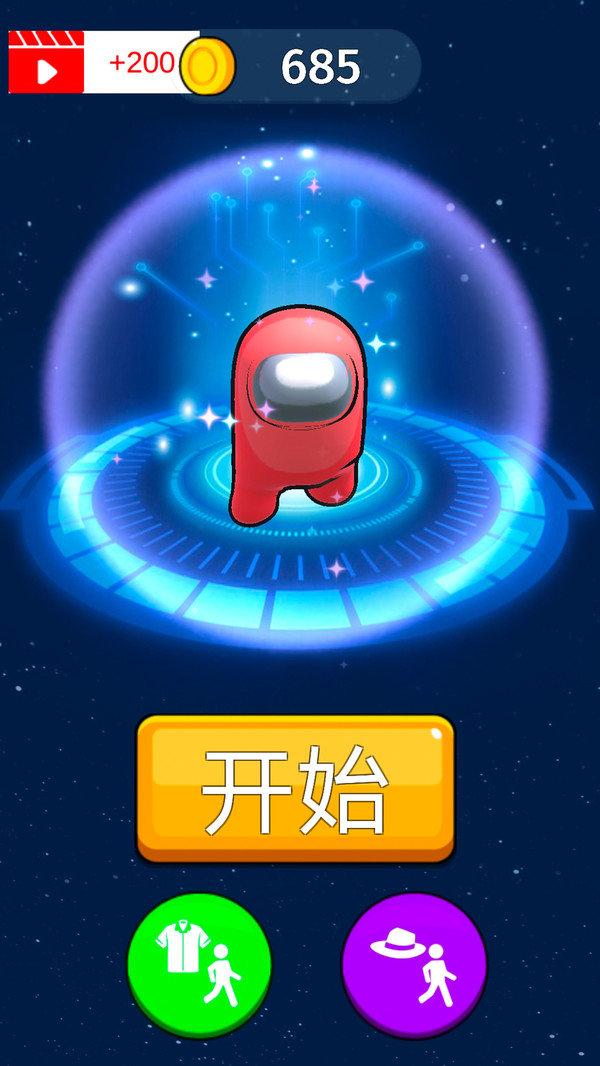The height and width of the screenshot is (1066, 600).
Task: Open the purple hat selection
Action: click(x=414, y=964)
